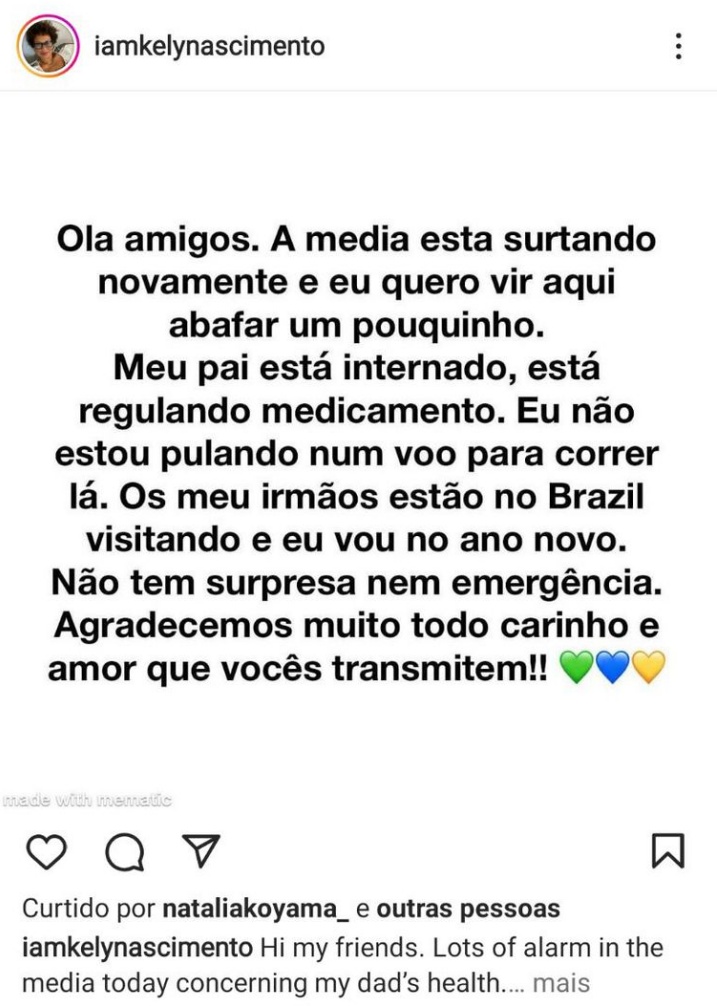
Task: Open the comments on this post
Action: [124, 851]
